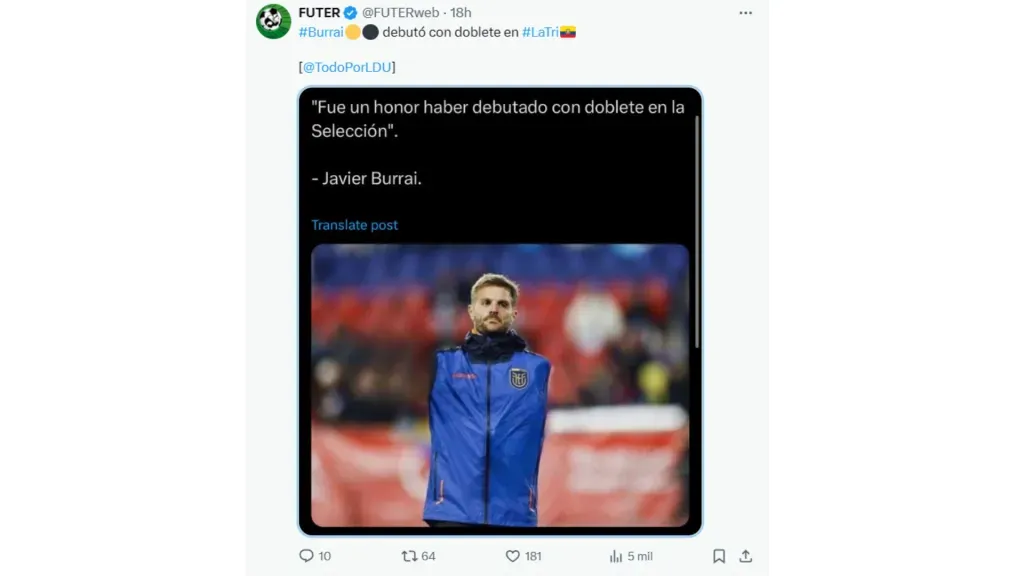Bookmark this post
The width and height of the screenshot is (1024, 576).
click(x=719, y=556)
